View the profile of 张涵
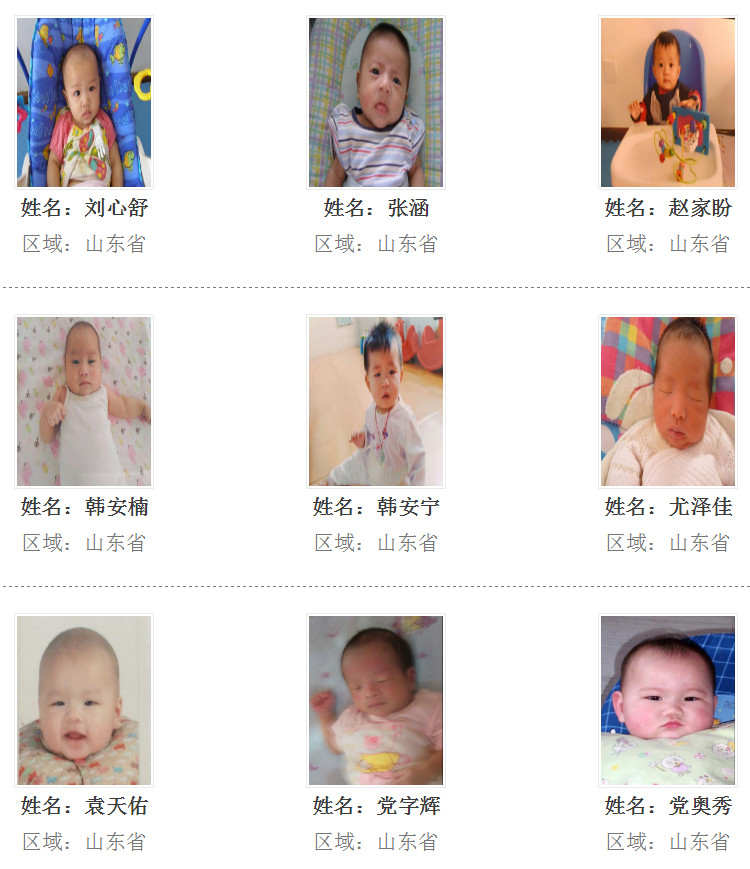 click(376, 102)
